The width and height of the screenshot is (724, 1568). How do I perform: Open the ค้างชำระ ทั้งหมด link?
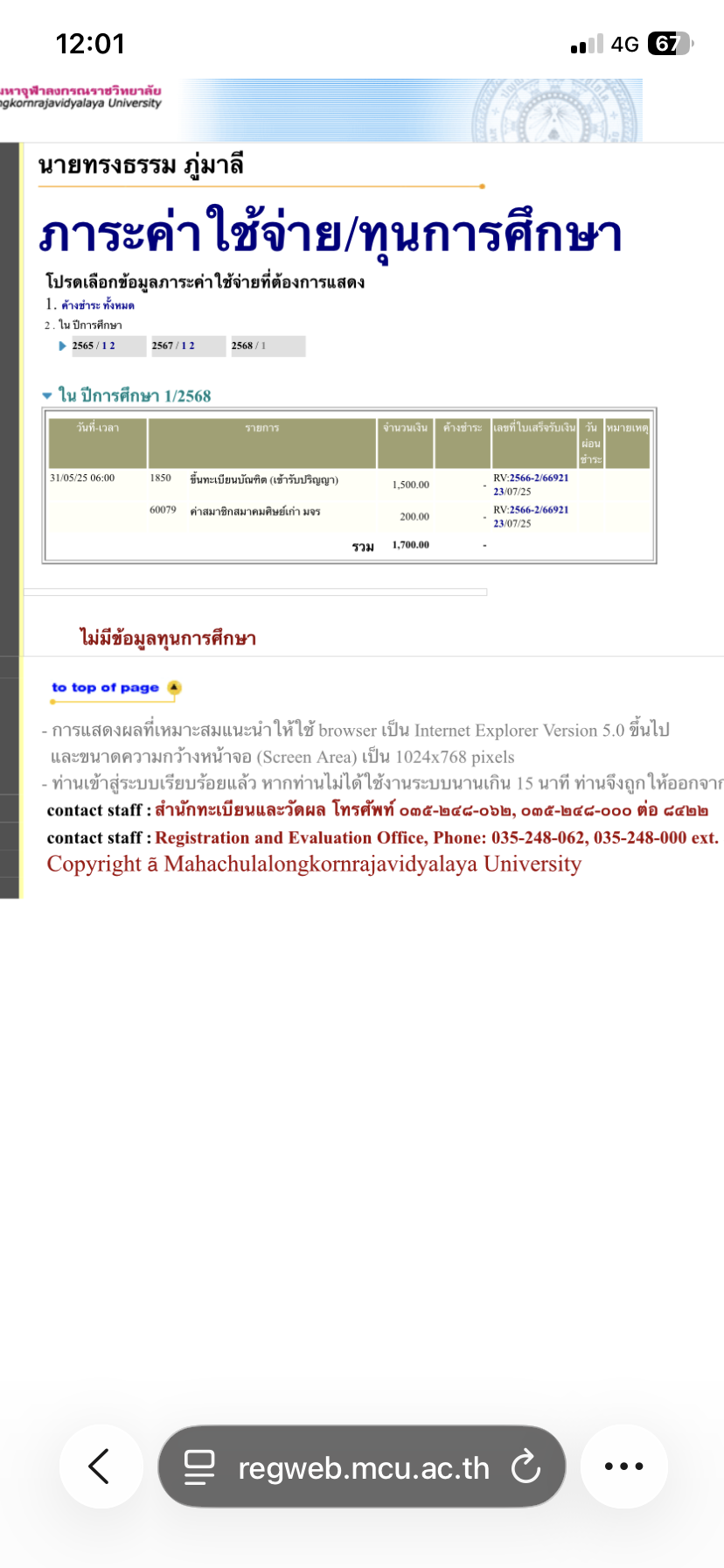coord(98,305)
